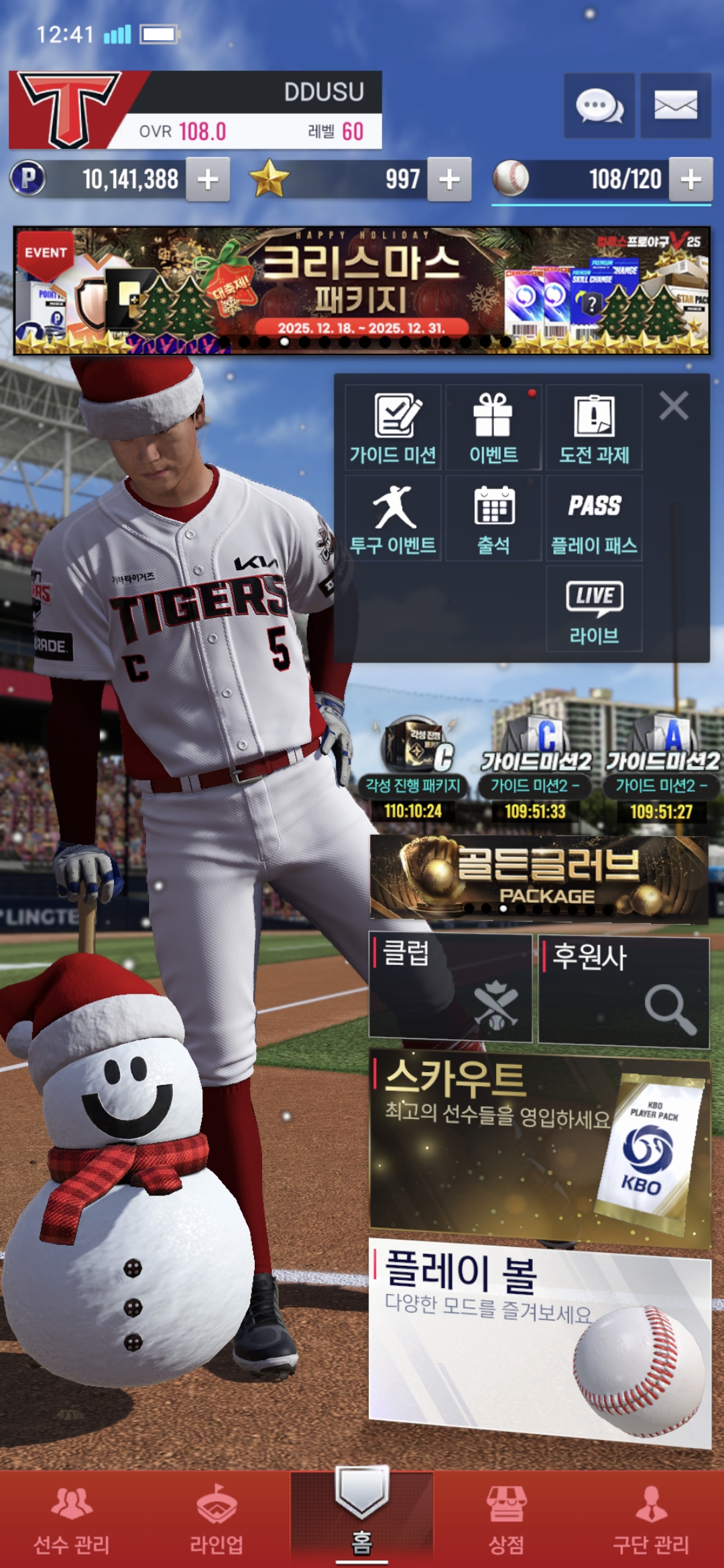Add more stars with the plus button
The image size is (724, 1568).
point(449,180)
